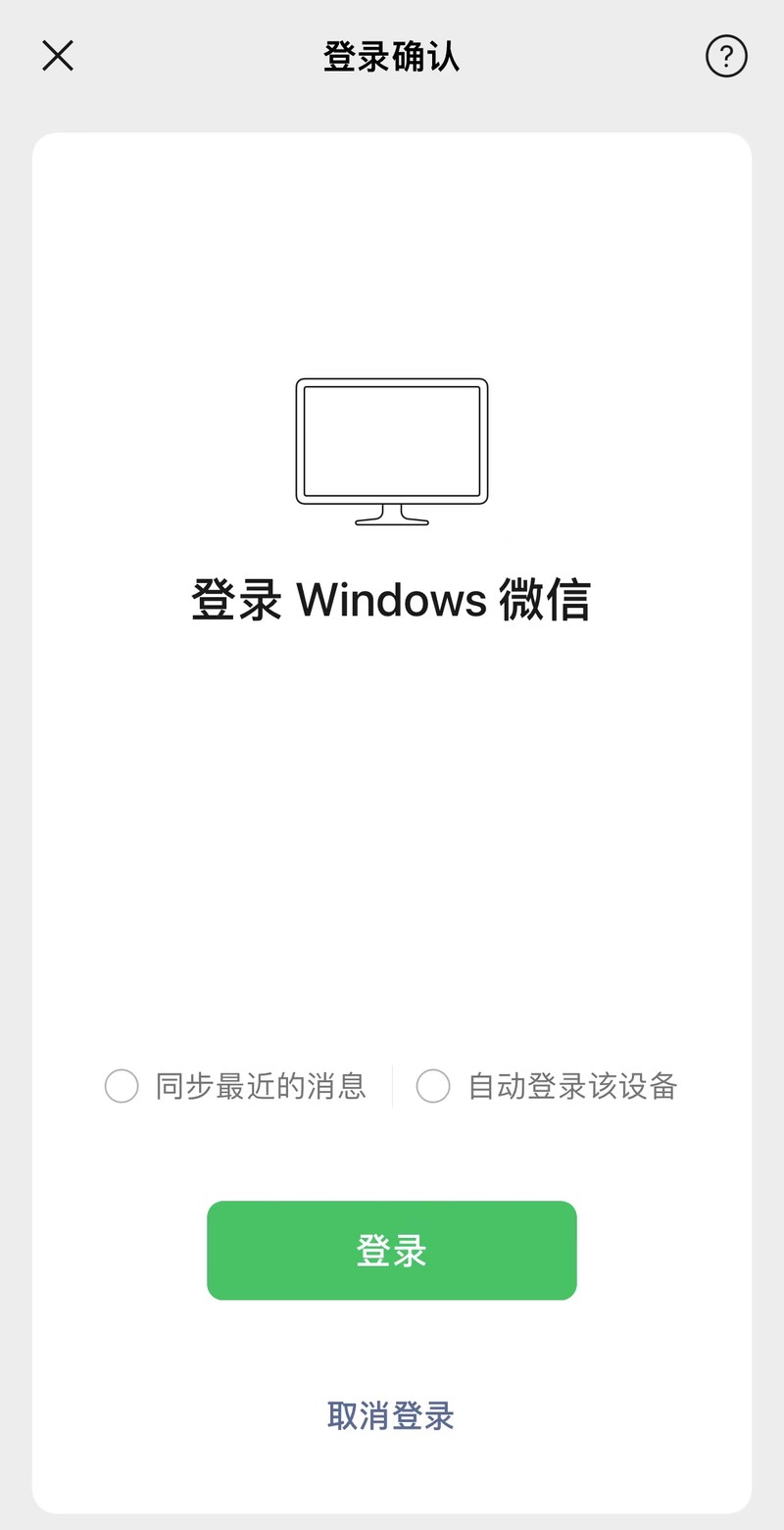The height and width of the screenshot is (1530, 784).
Task: Cancel login via 取消登录 link
Action: pyautogui.click(x=391, y=1415)
